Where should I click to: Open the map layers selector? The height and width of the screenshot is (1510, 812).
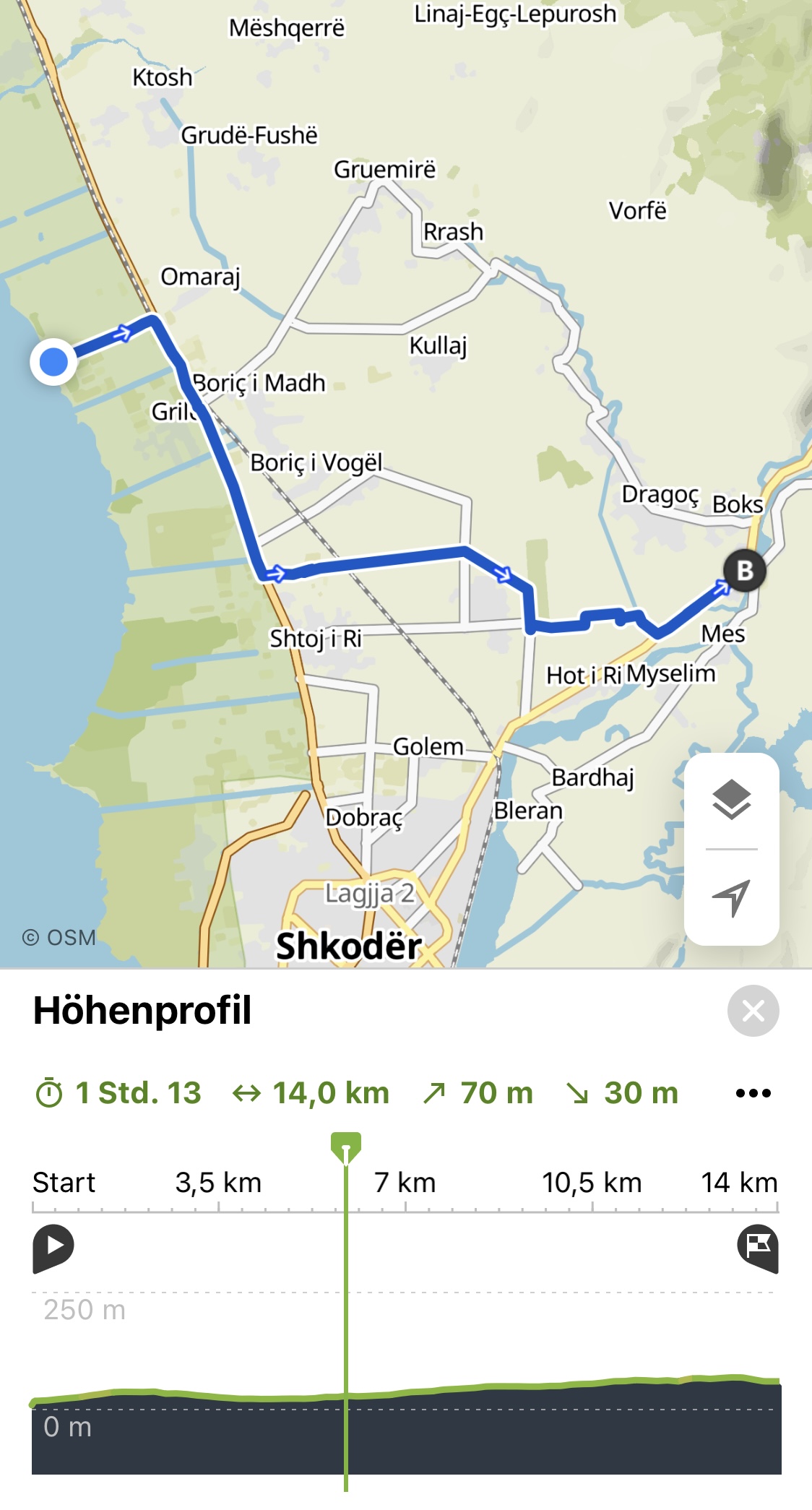[731, 800]
